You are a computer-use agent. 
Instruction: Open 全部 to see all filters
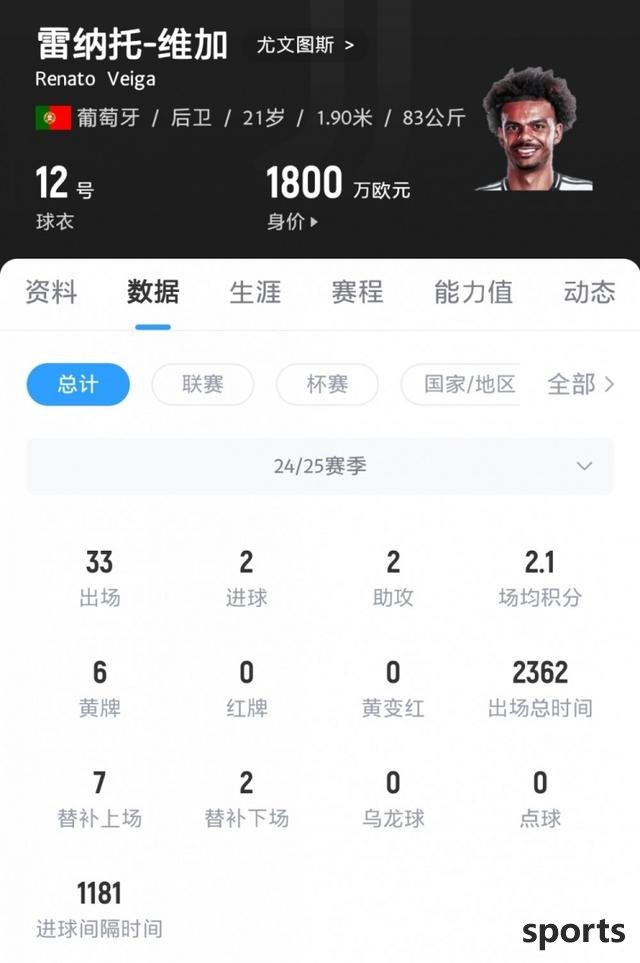pyautogui.click(x=580, y=384)
